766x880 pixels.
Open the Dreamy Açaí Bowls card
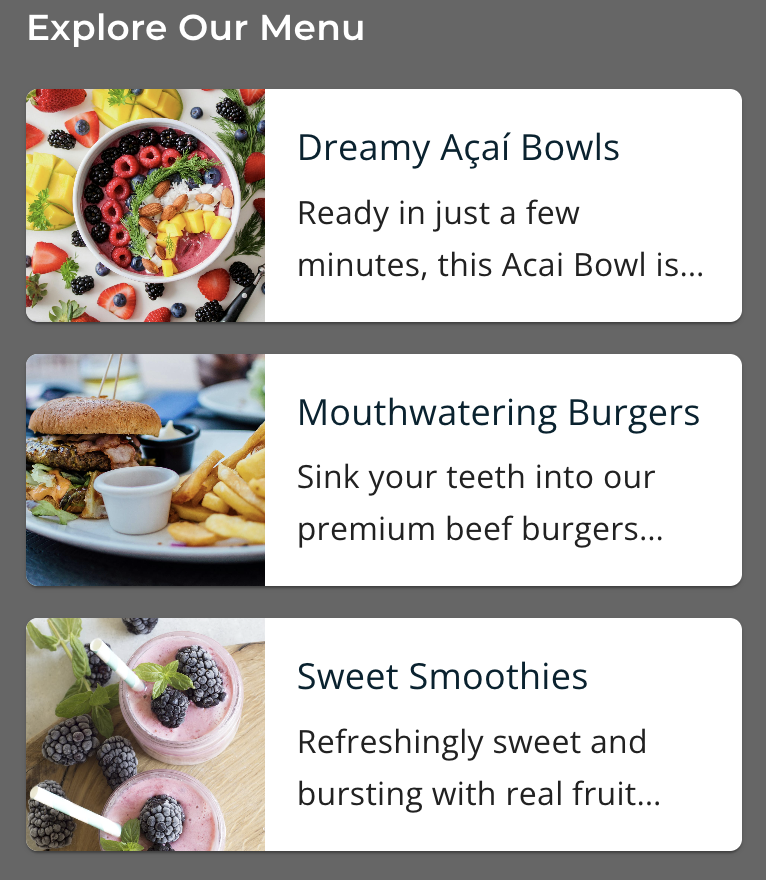tap(458, 148)
